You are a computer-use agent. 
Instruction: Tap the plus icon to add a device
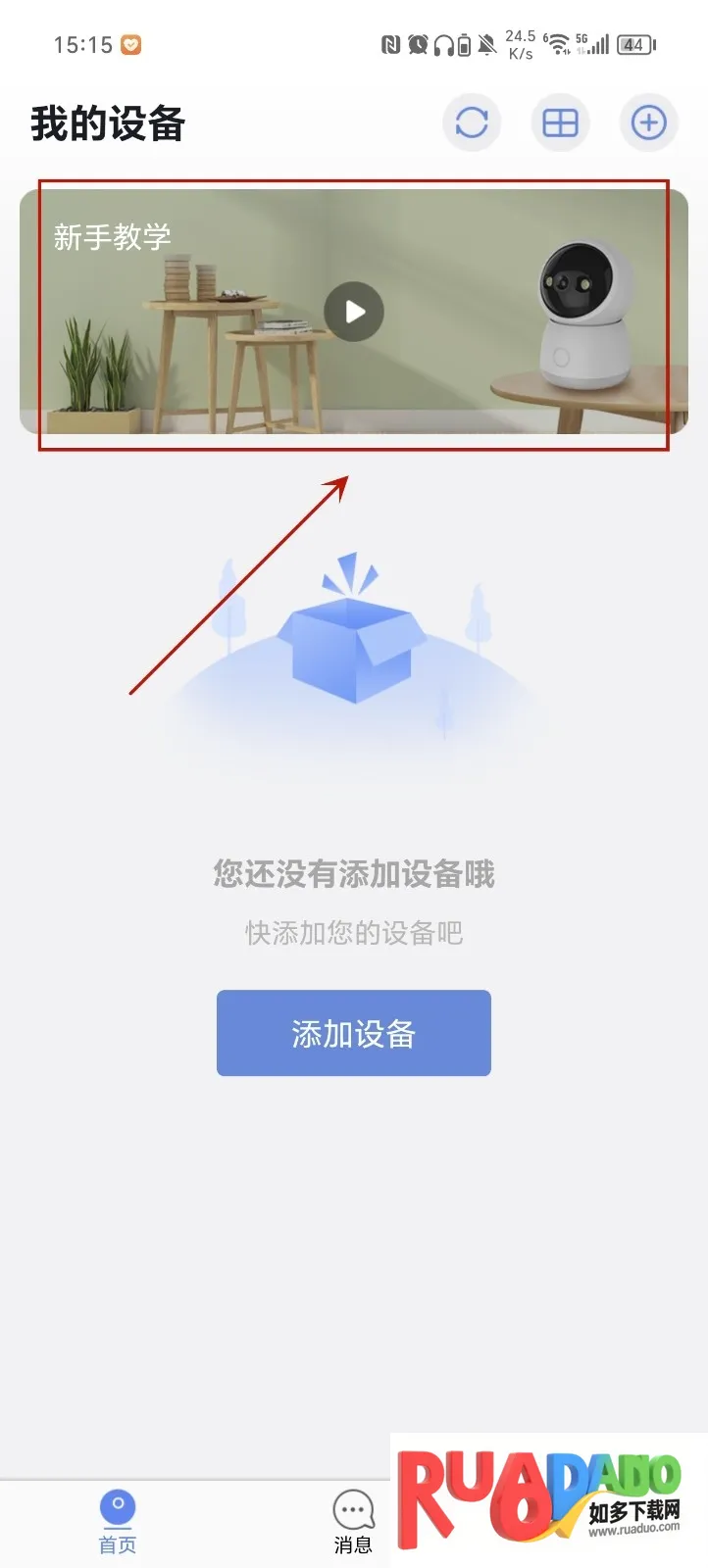648,122
